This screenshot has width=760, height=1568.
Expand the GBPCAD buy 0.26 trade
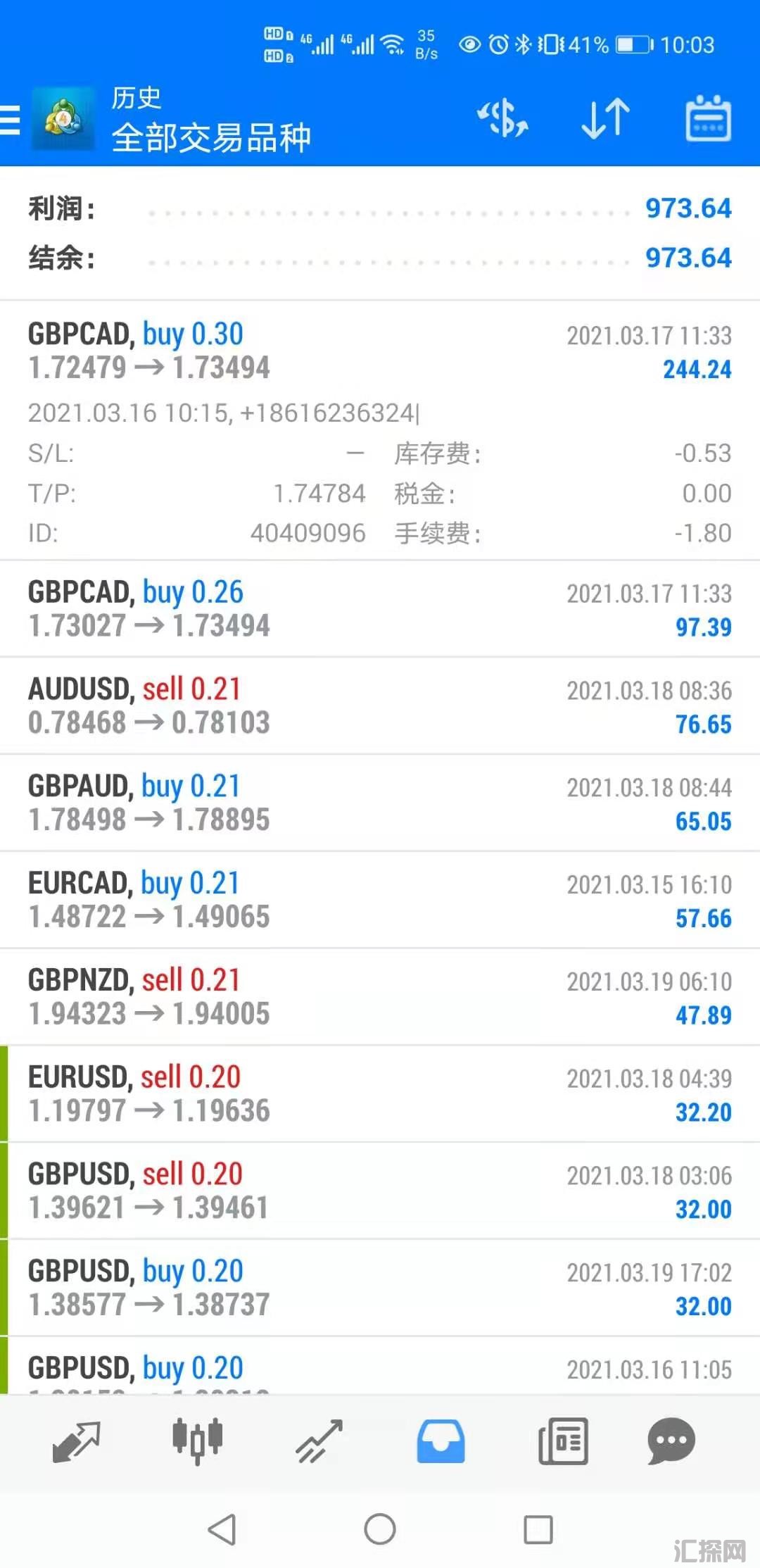[x=380, y=609]
